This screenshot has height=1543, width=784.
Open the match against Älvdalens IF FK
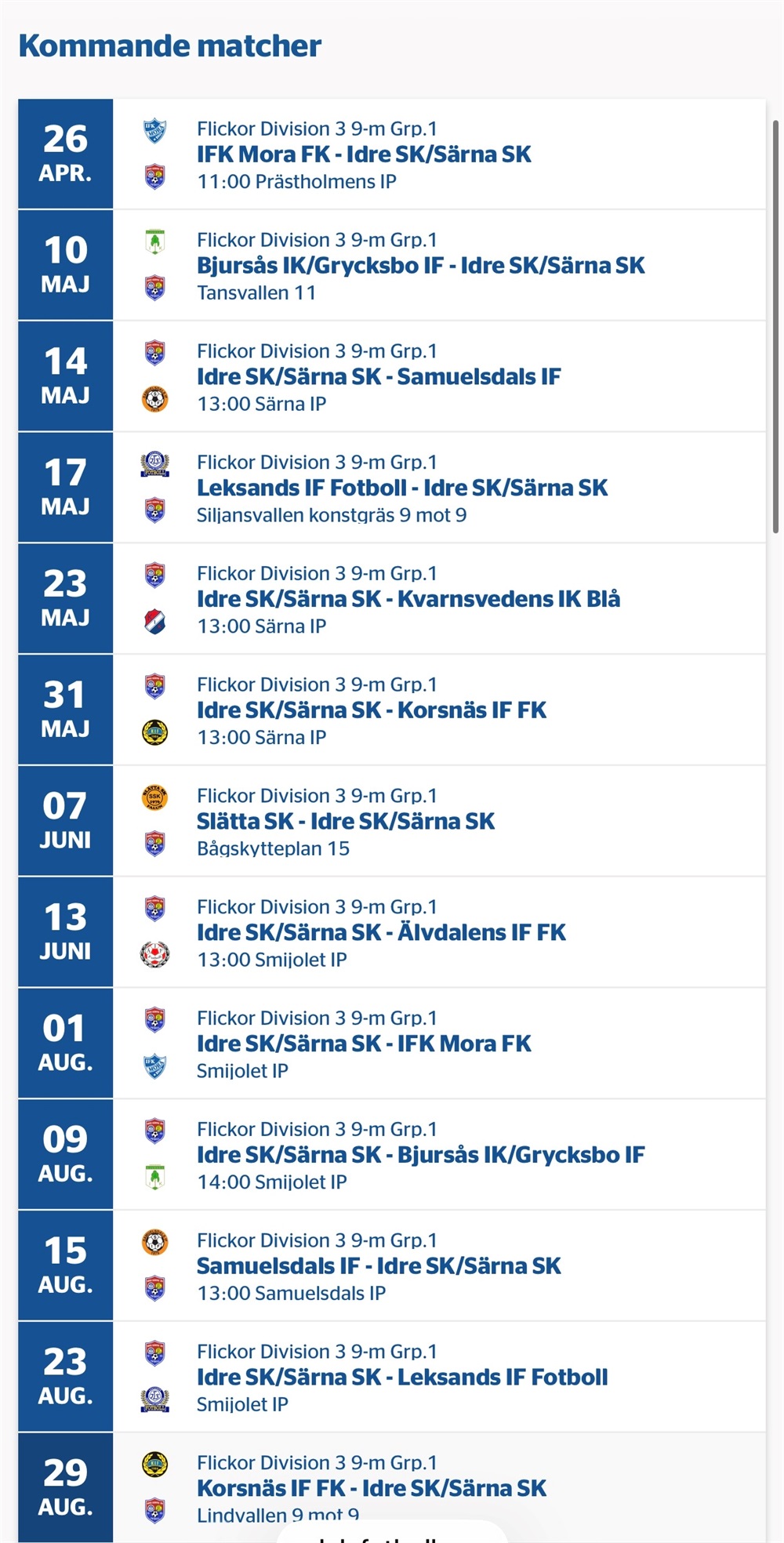(x=381, y=933)
